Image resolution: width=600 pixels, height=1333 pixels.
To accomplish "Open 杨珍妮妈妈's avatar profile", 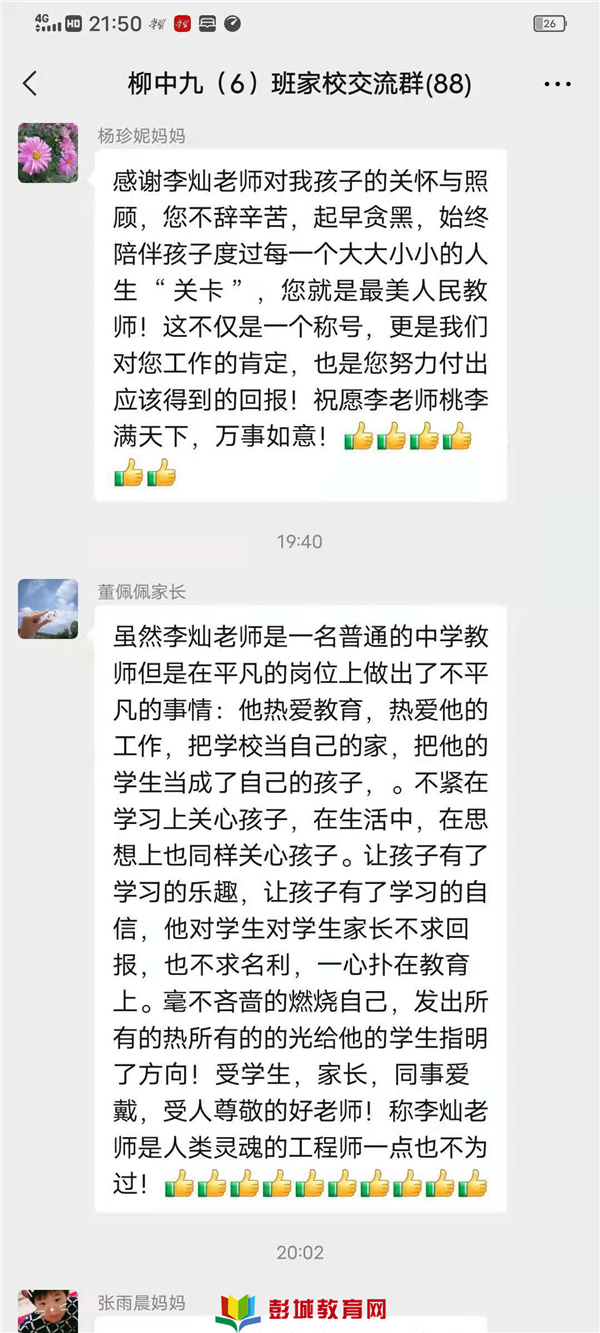I will pyautogui.click(x=48, y=153).
